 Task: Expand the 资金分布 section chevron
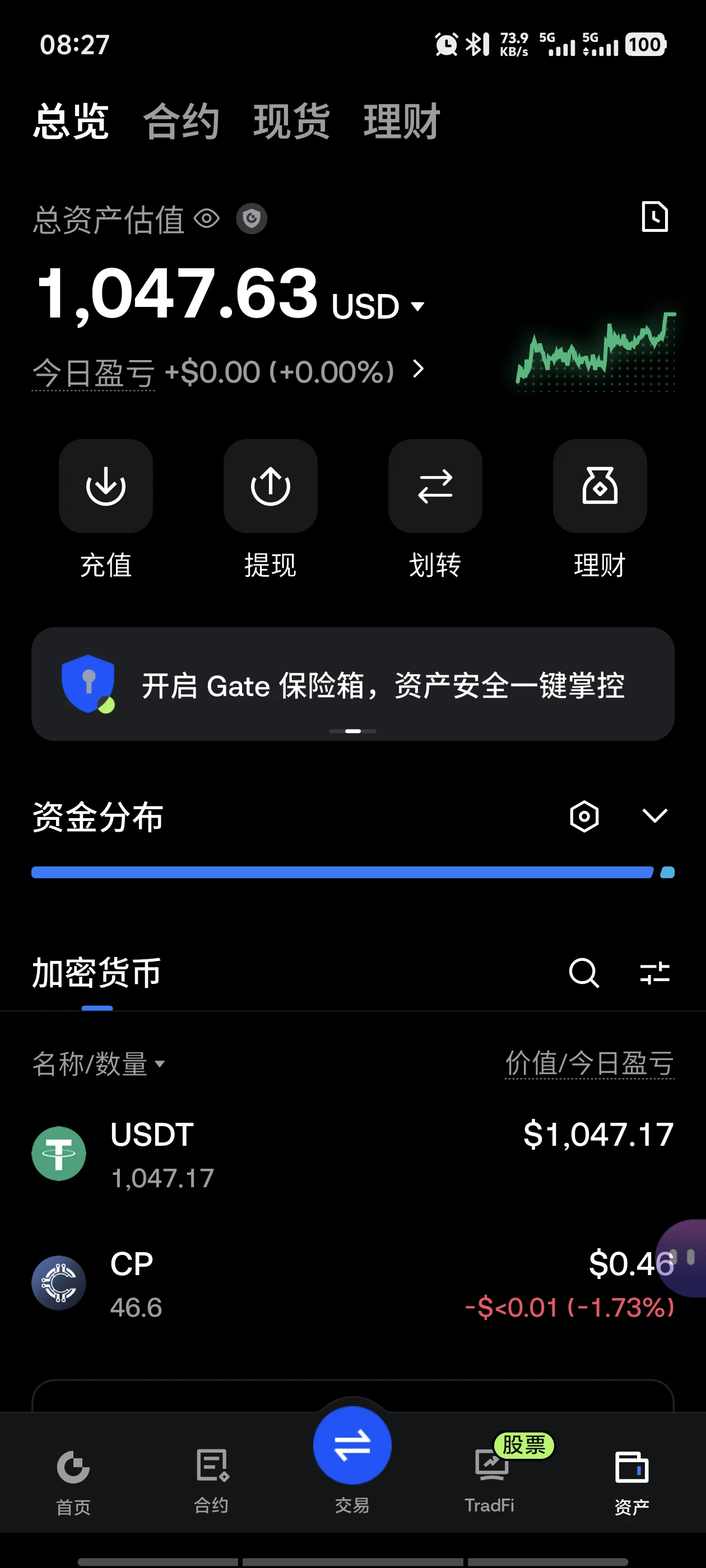click(655, 816)
